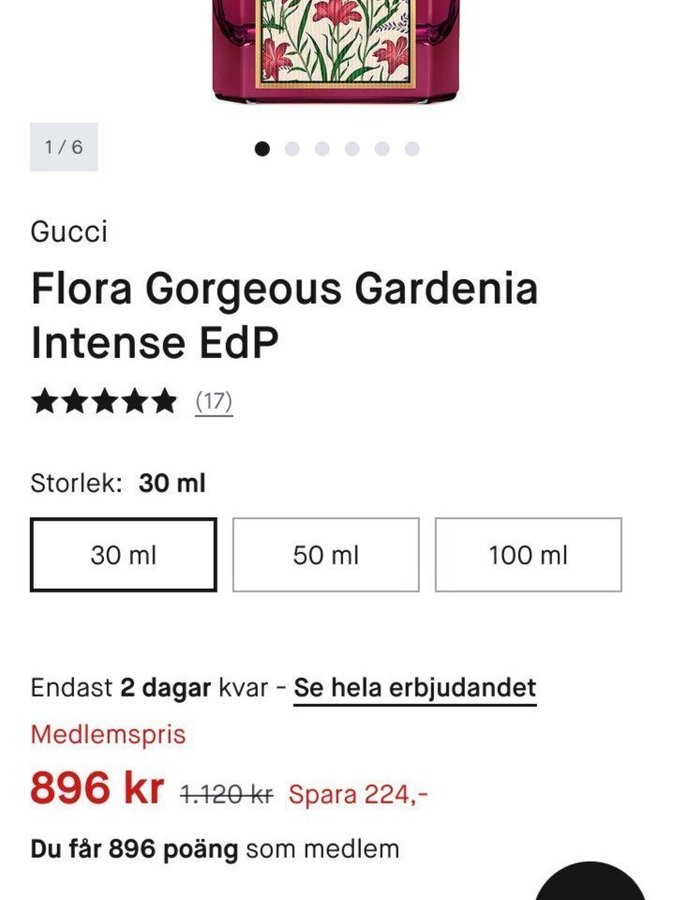Choose the 50 ml size
Screen dimensions: 675x900
(325, 555)
